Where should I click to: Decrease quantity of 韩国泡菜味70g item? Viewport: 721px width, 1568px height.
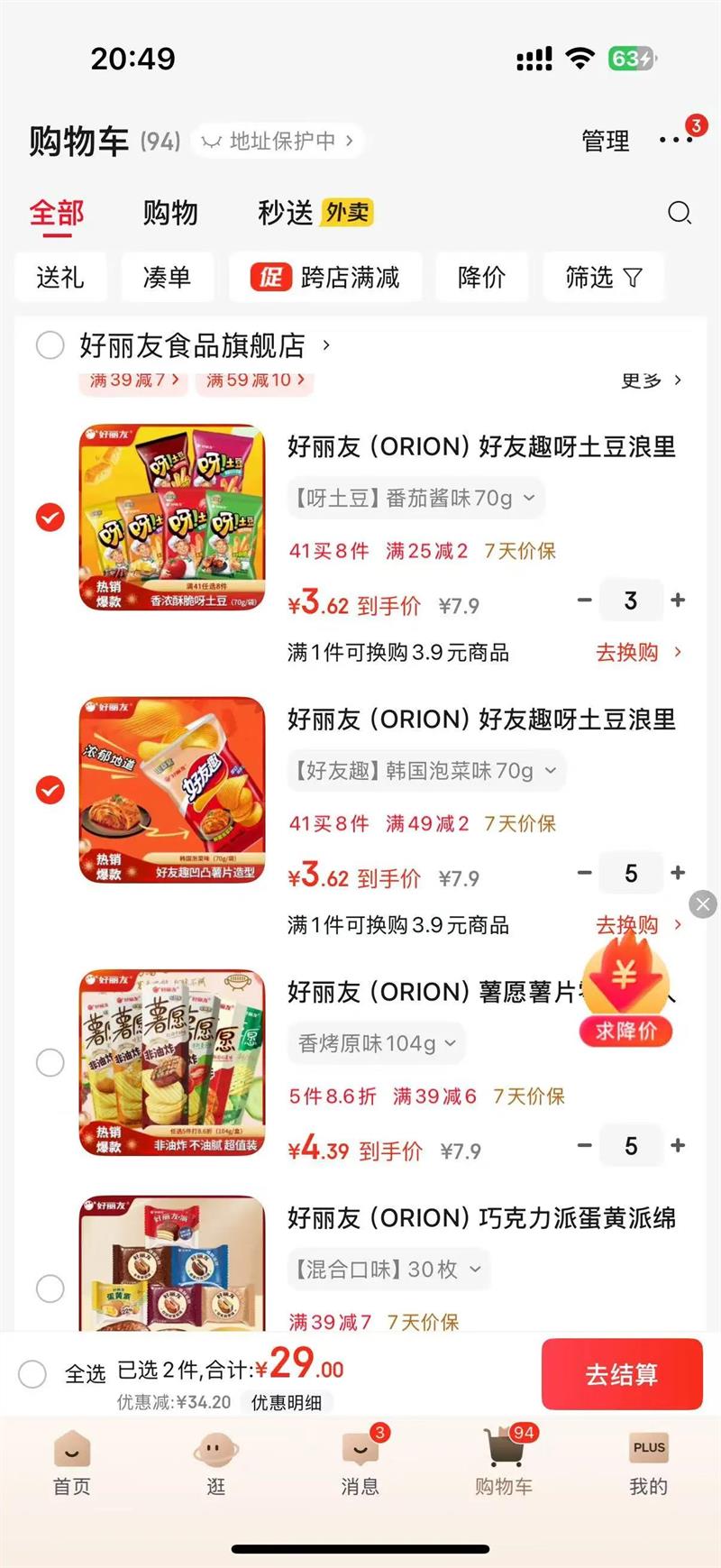pyautogui.click(x=585, y=872)
